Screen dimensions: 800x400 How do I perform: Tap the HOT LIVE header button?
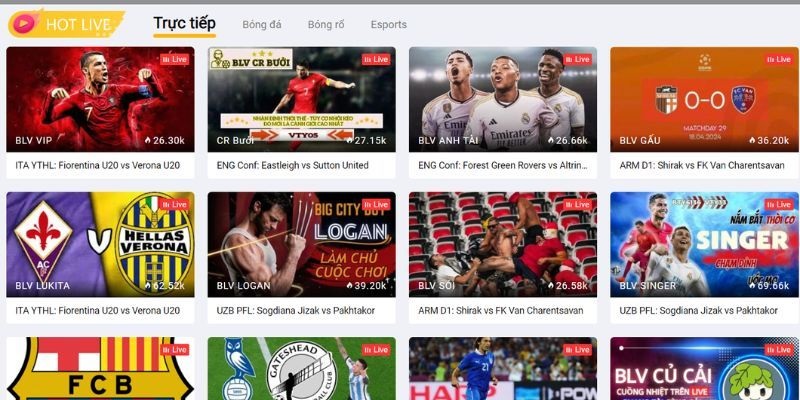click(67, 23)
